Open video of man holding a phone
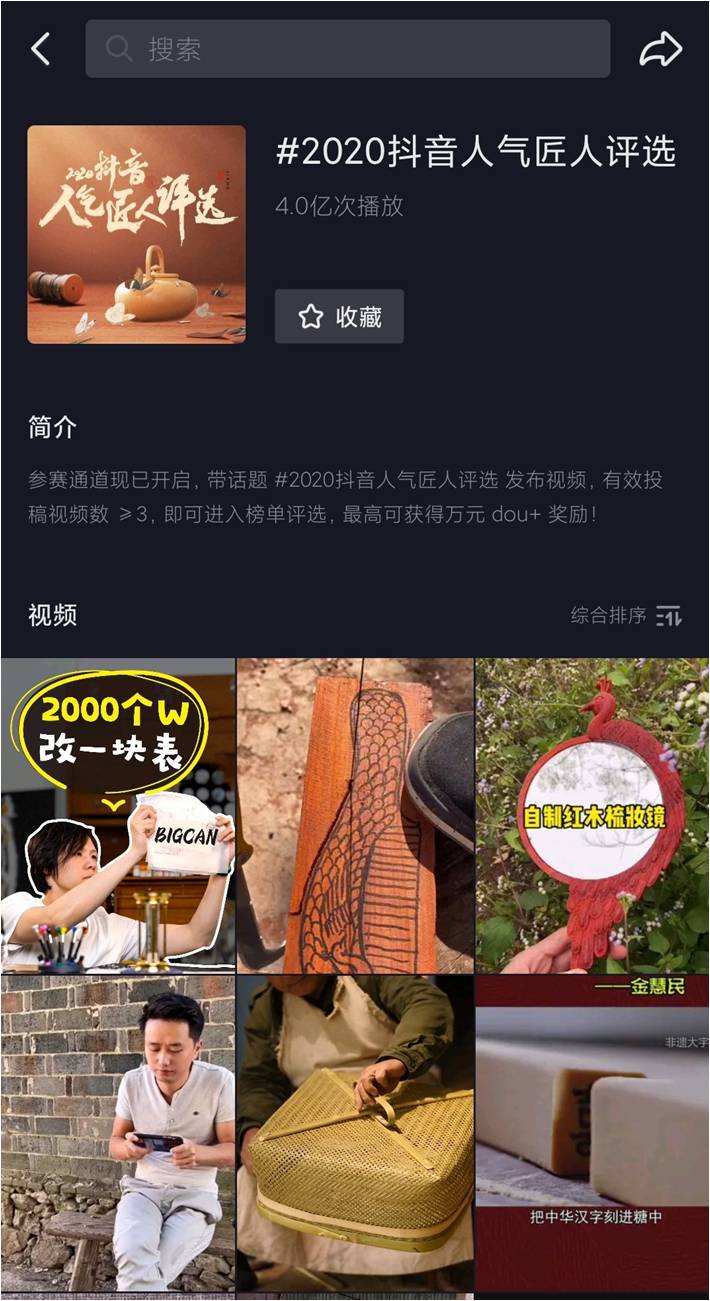710x1301 pixels. (x=118, y=1132)
